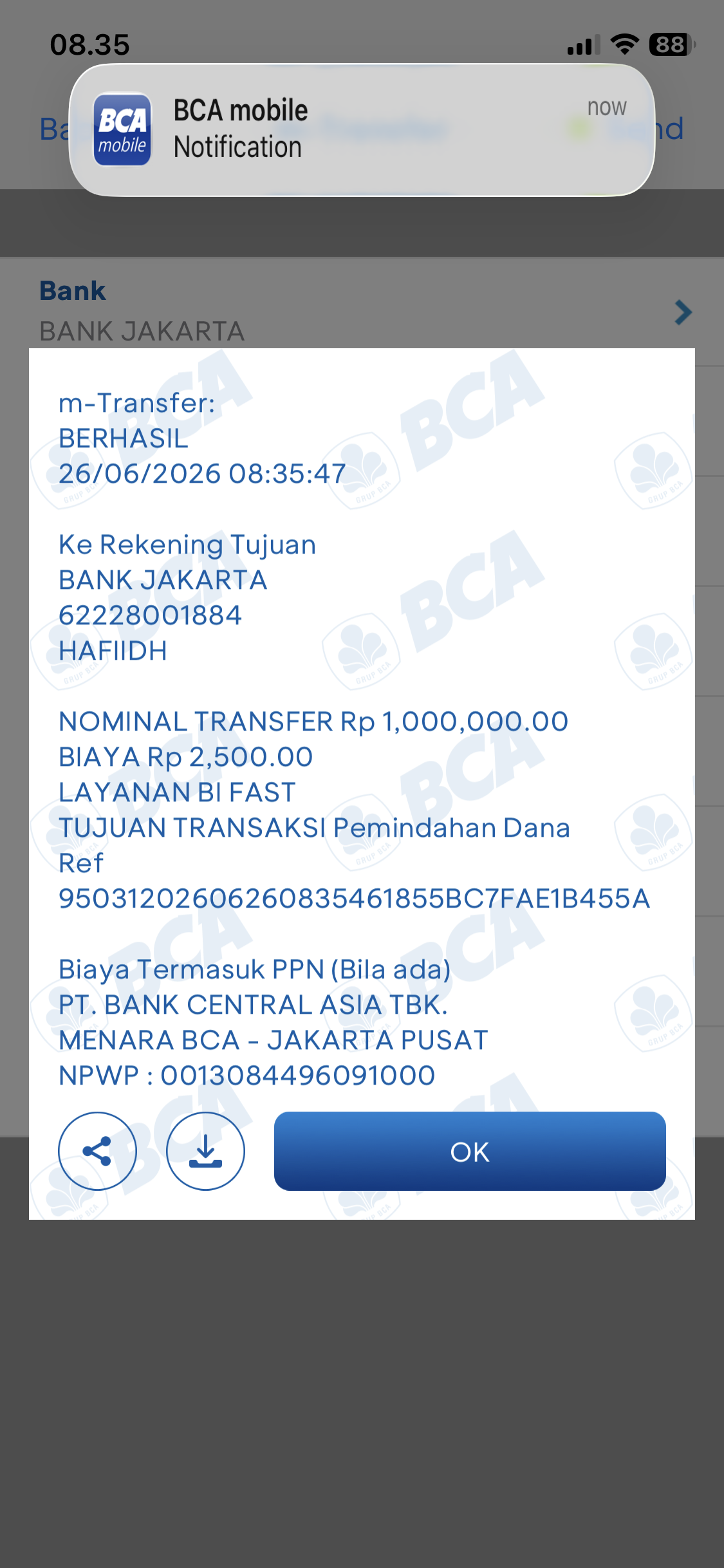Confirm the receipt with OK
The image size is (724, 1568).
click(470, 1151)
